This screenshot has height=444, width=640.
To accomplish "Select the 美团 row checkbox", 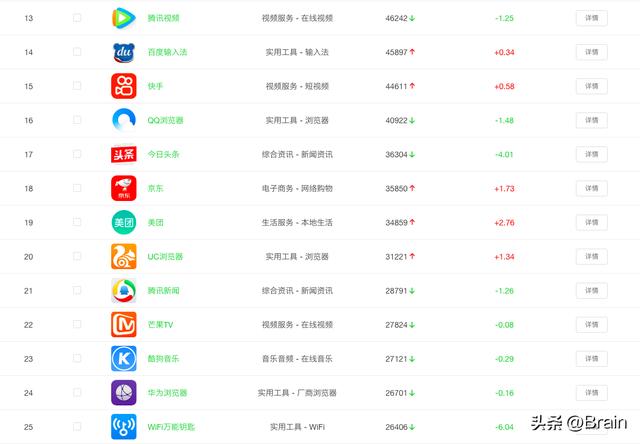I will [77, 223].
